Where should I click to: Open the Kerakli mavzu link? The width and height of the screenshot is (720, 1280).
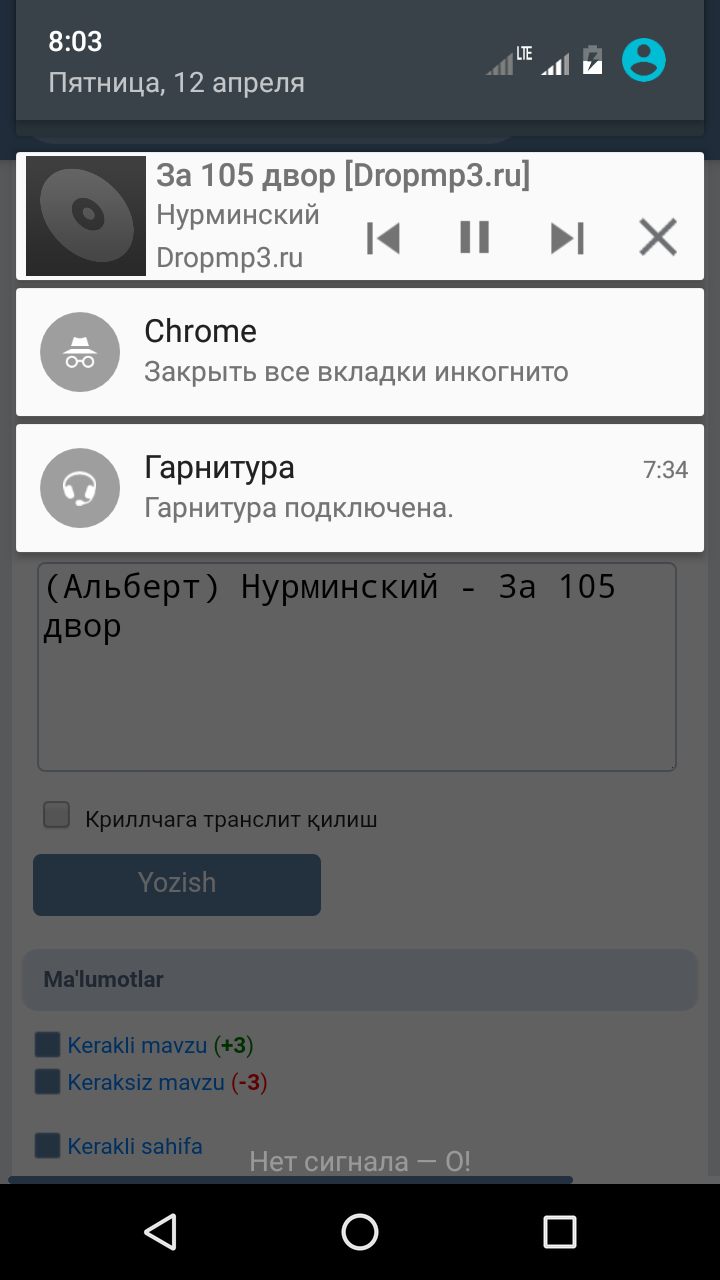tap(137, 1046)
